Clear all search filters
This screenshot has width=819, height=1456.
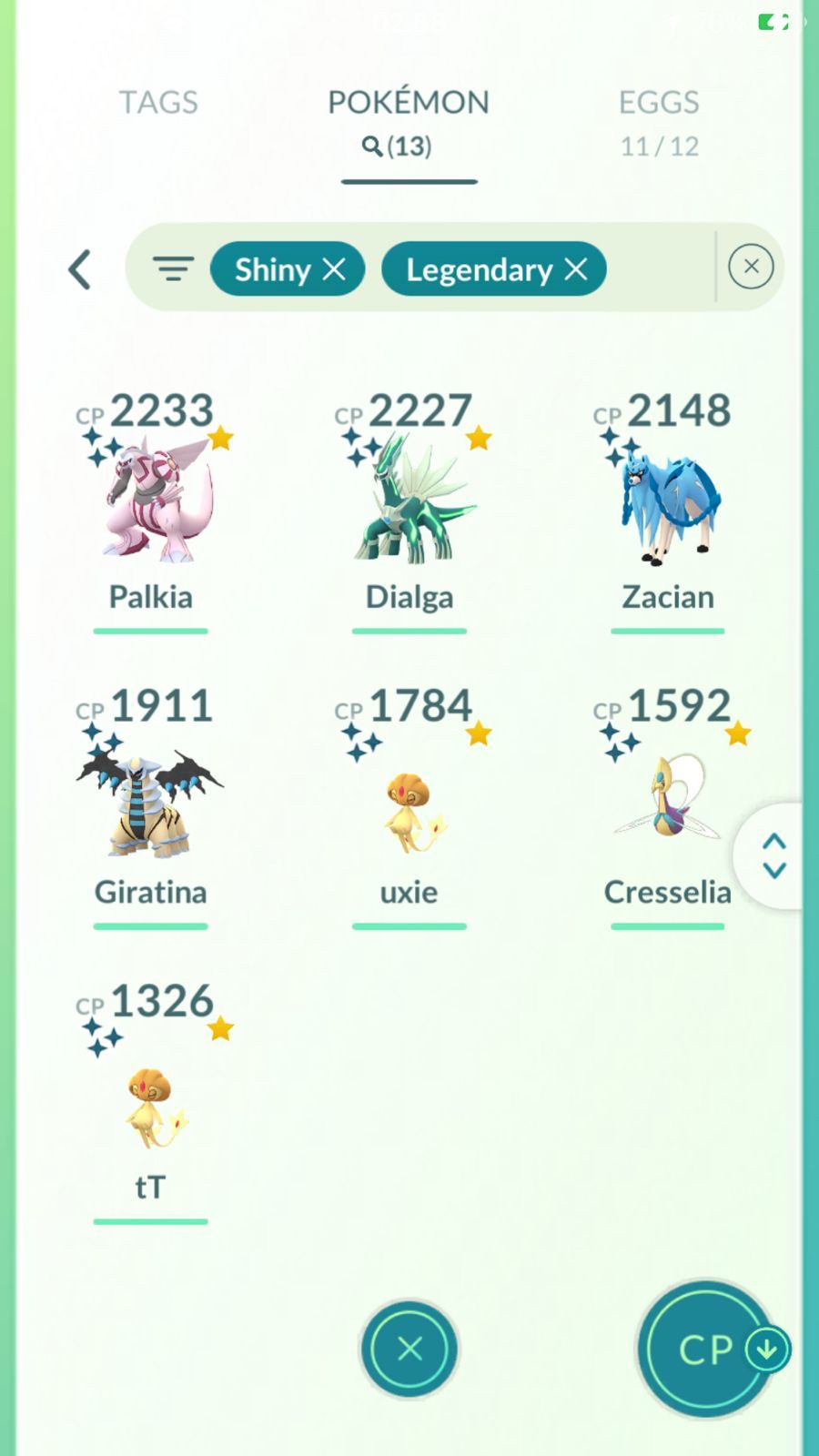(x=751, y=267)
